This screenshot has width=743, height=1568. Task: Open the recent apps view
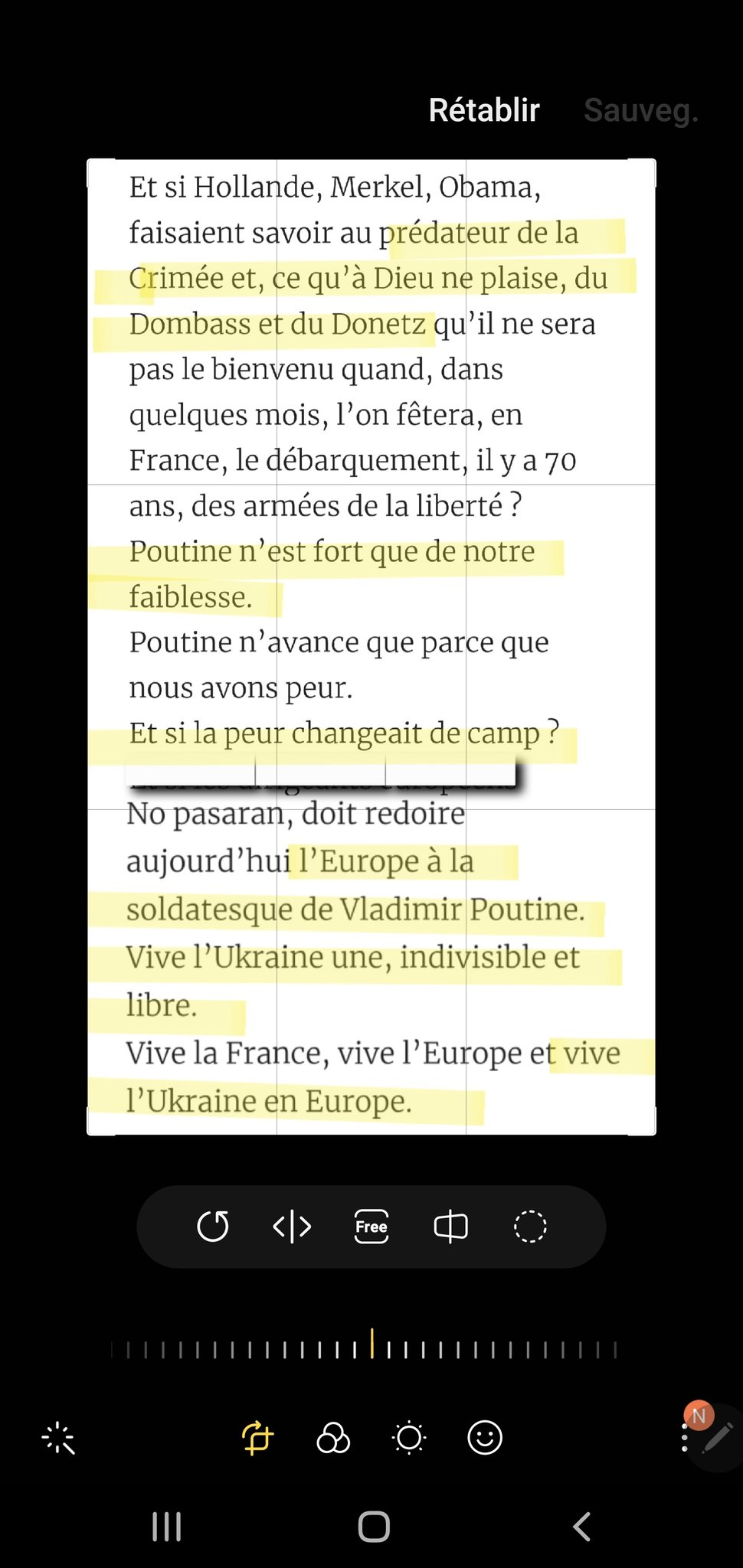point(166,1527)
